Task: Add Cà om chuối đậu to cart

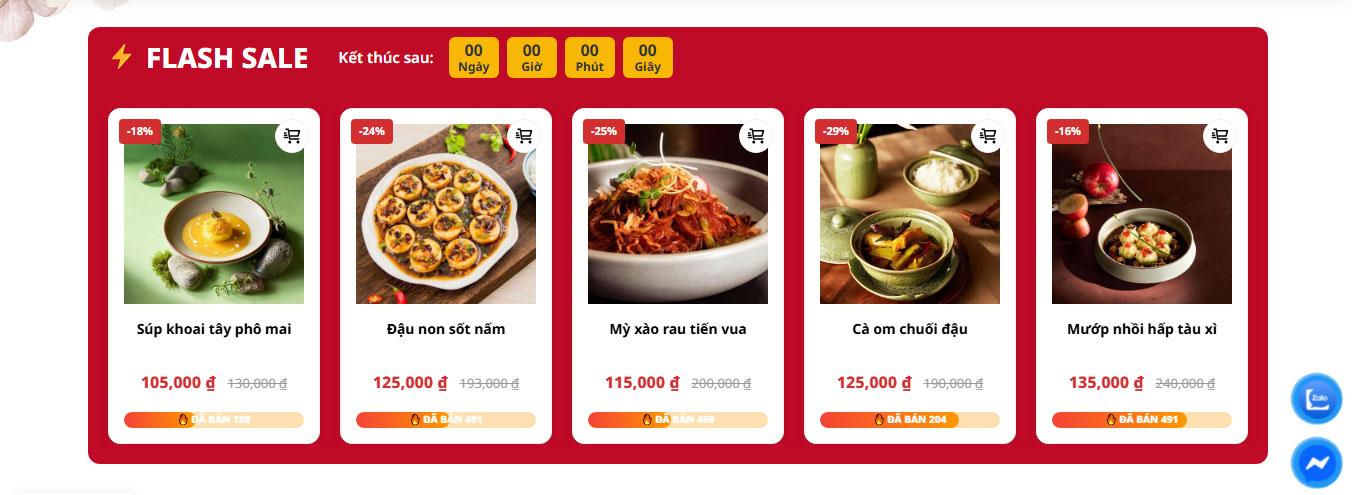Action: pyautogui.click(x=988, y=136)
